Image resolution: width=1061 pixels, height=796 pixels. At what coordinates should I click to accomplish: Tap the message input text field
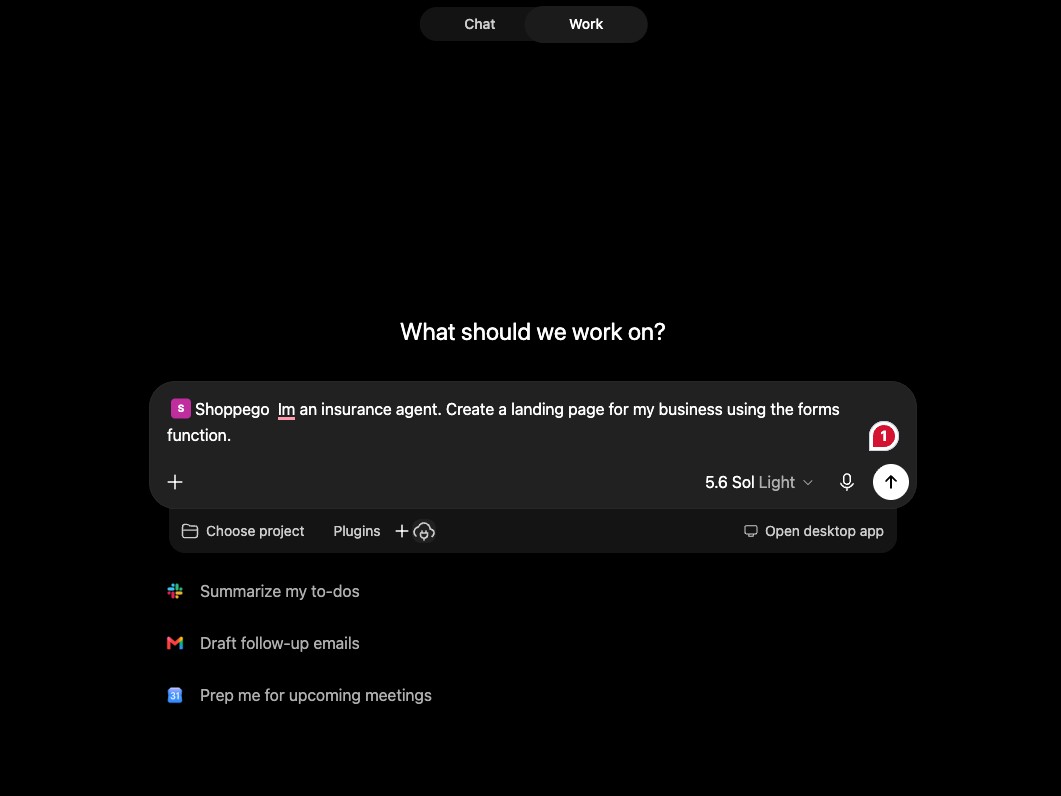click(x=503, y=422)
